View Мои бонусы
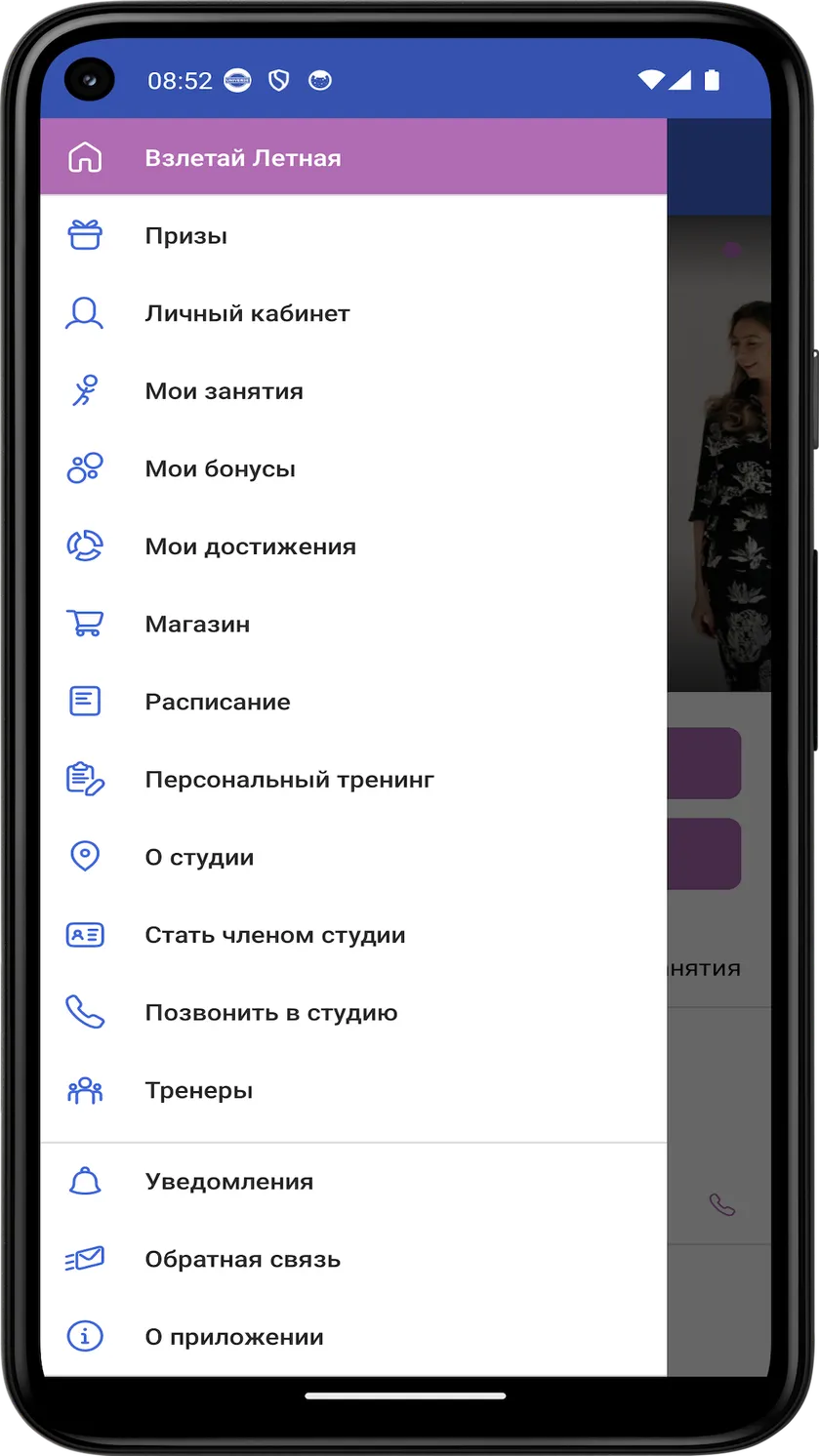This screenshot has height=1456, width=819. [353, 469]
